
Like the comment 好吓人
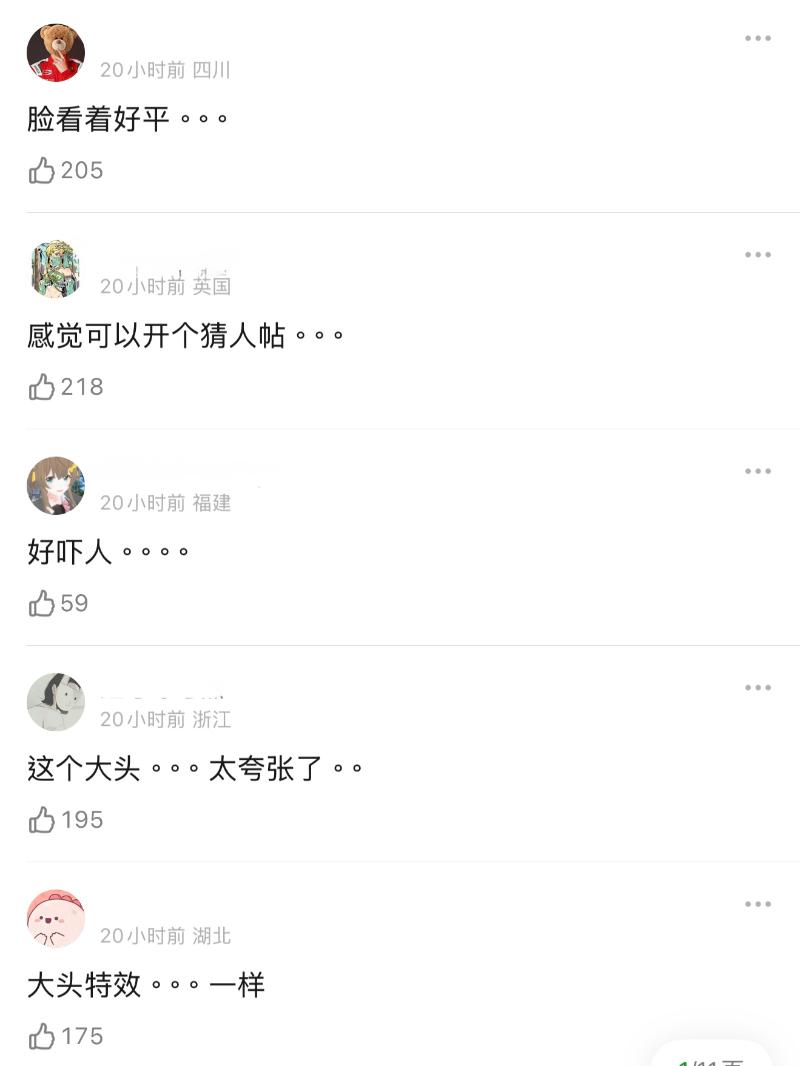click(x=42, y=604)
